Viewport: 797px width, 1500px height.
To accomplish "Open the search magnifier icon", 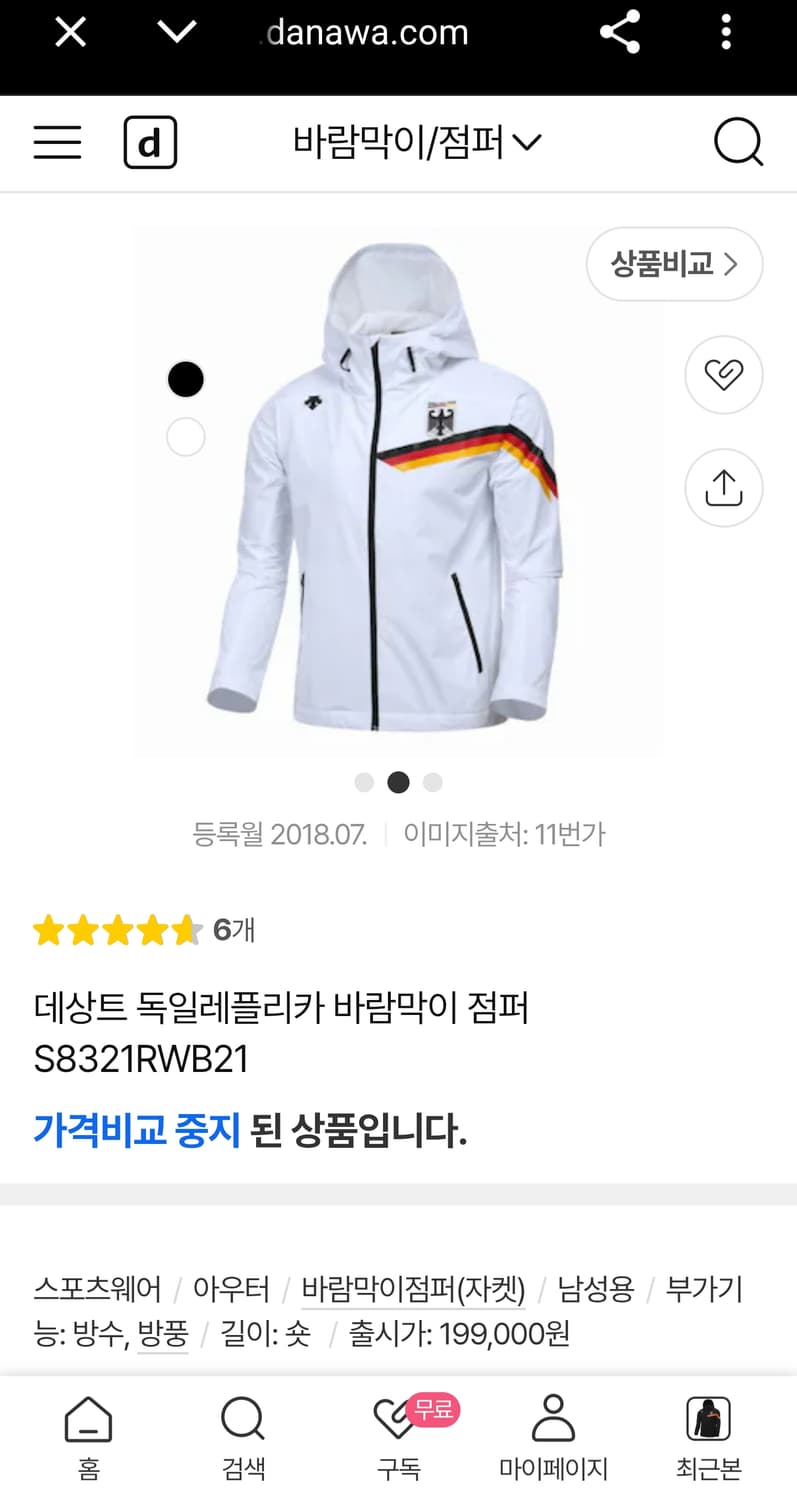I will 738,142.
